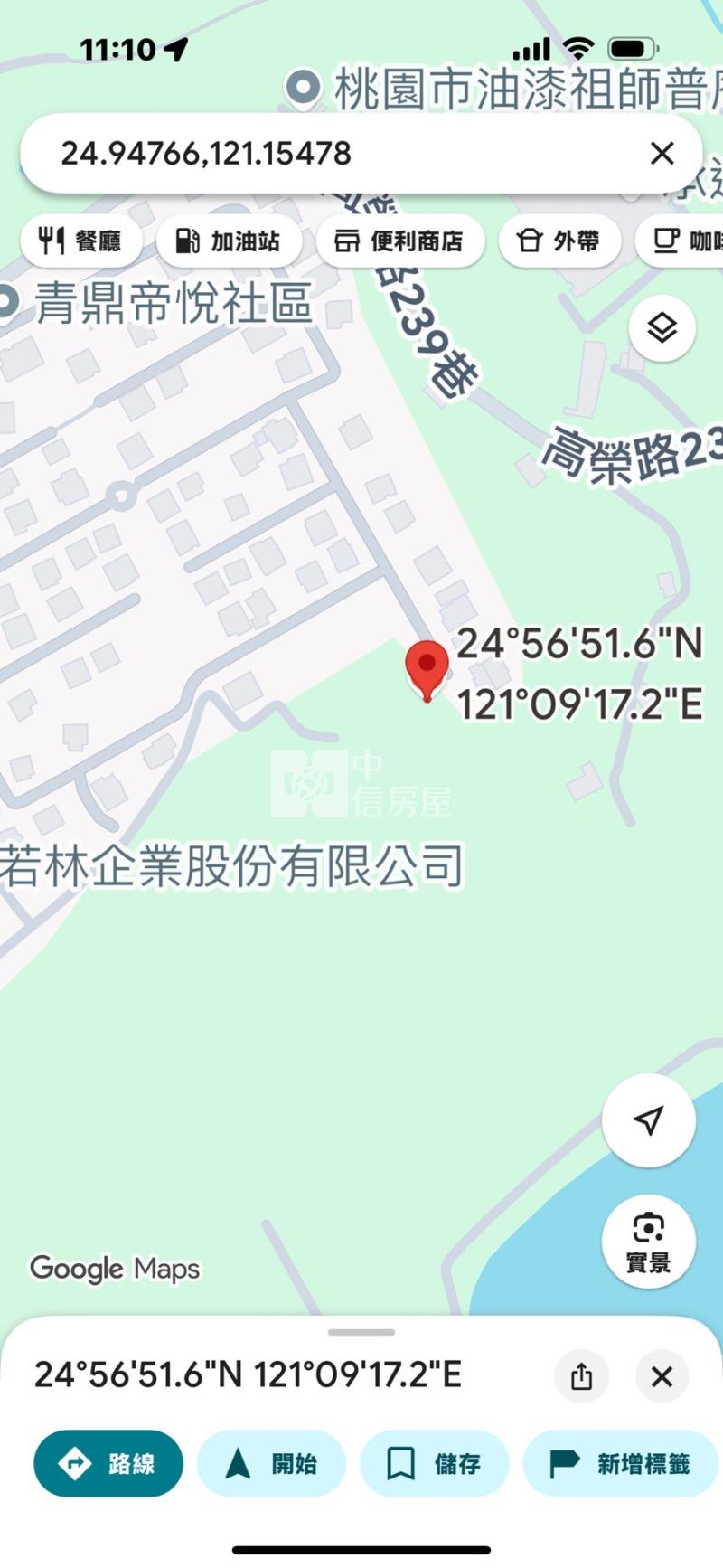The height and width of the screenshot is (1568, 723).
Task: Expand the bottom sheet drag handle
Action: 361,1332
